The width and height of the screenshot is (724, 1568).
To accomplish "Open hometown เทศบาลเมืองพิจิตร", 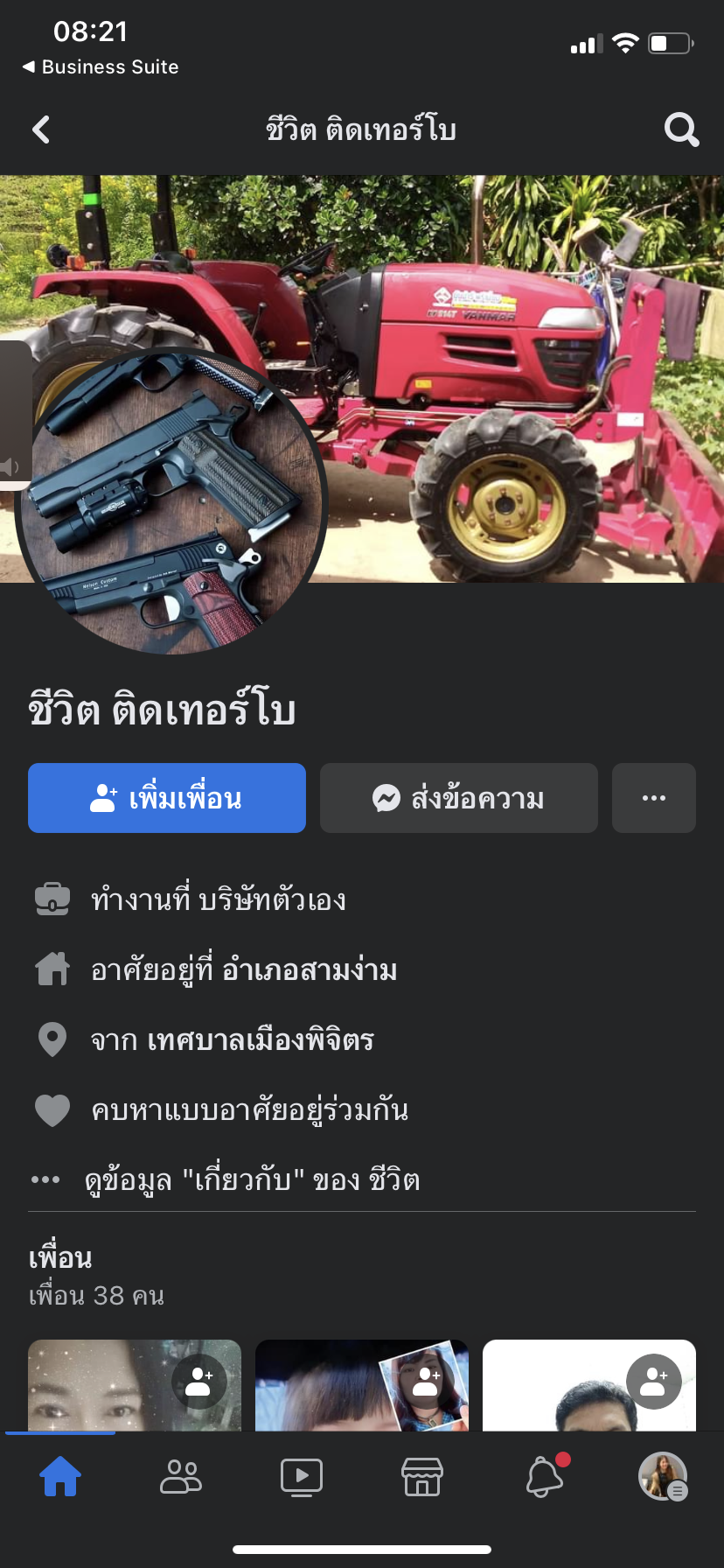I will [261, 1040].
